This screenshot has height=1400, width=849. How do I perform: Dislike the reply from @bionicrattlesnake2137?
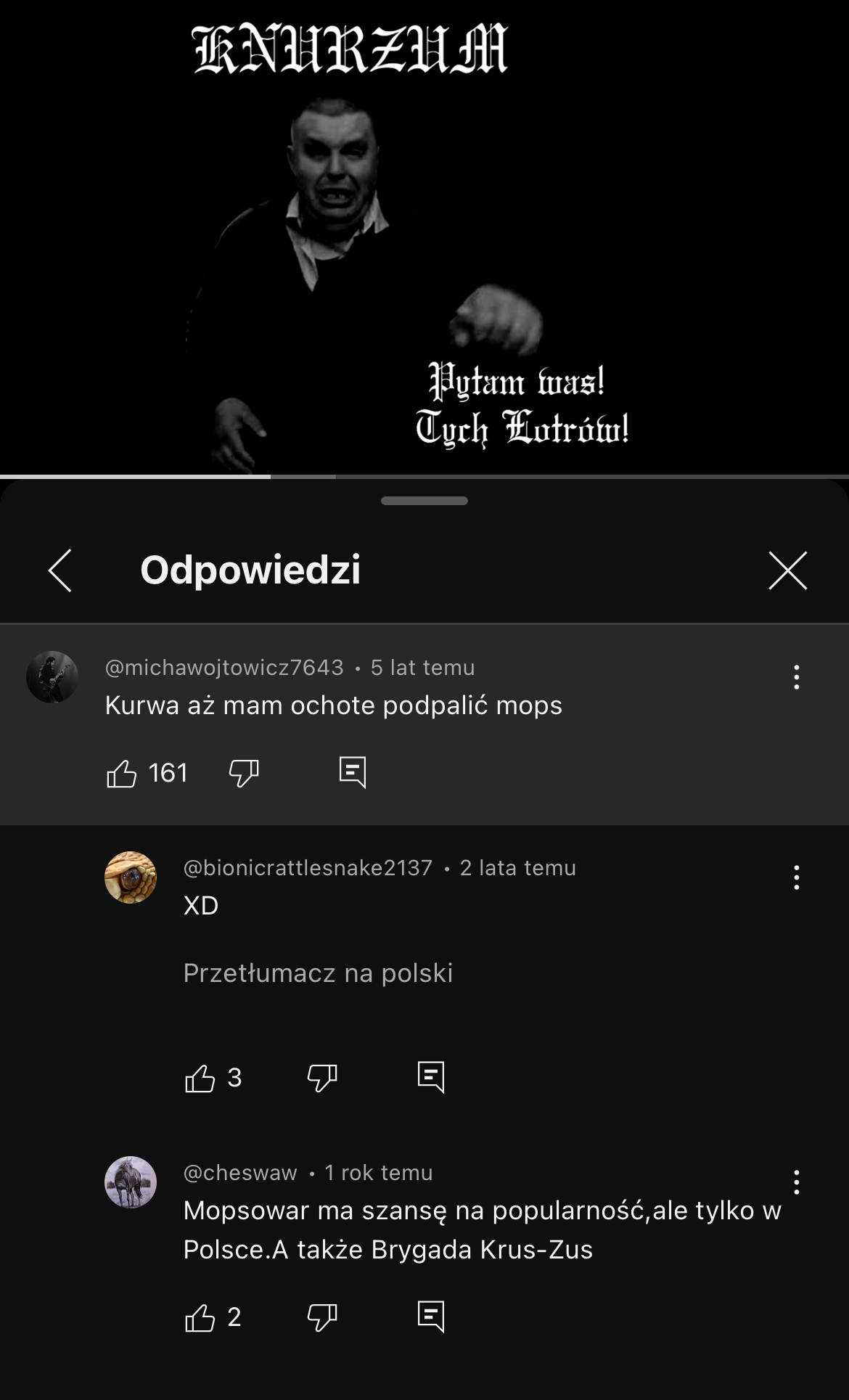322,1078
